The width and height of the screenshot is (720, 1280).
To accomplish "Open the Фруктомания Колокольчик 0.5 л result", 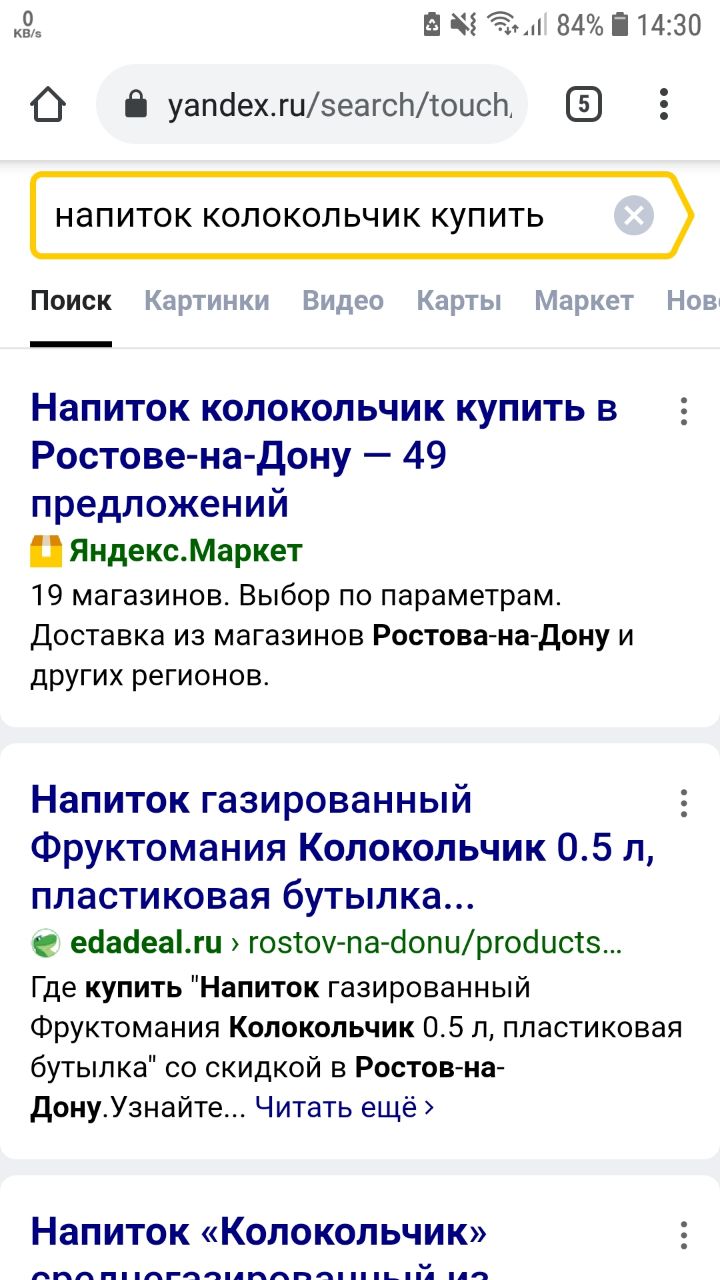I will pos(340,848).
